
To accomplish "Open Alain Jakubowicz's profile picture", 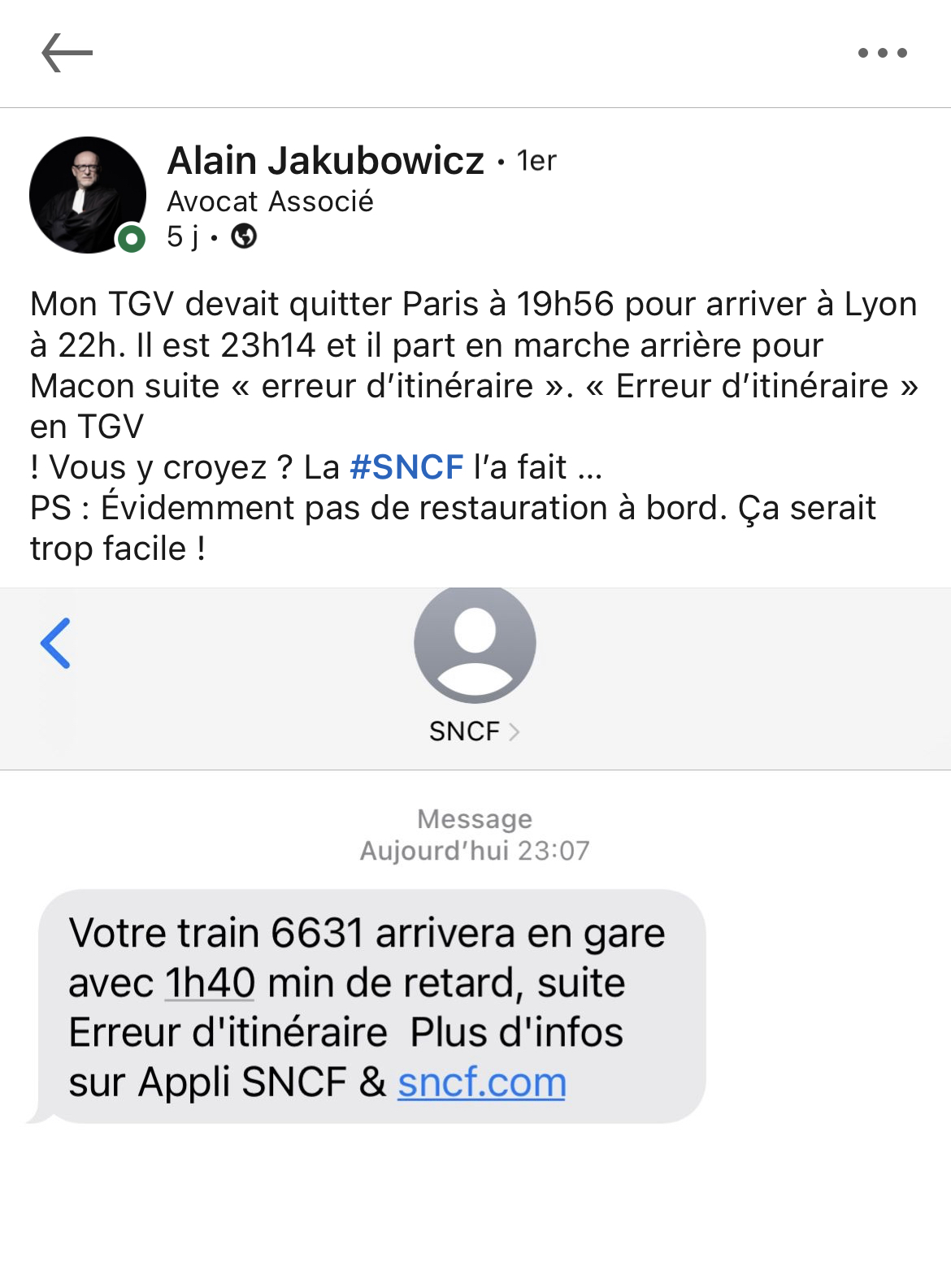I will [88, 195].
